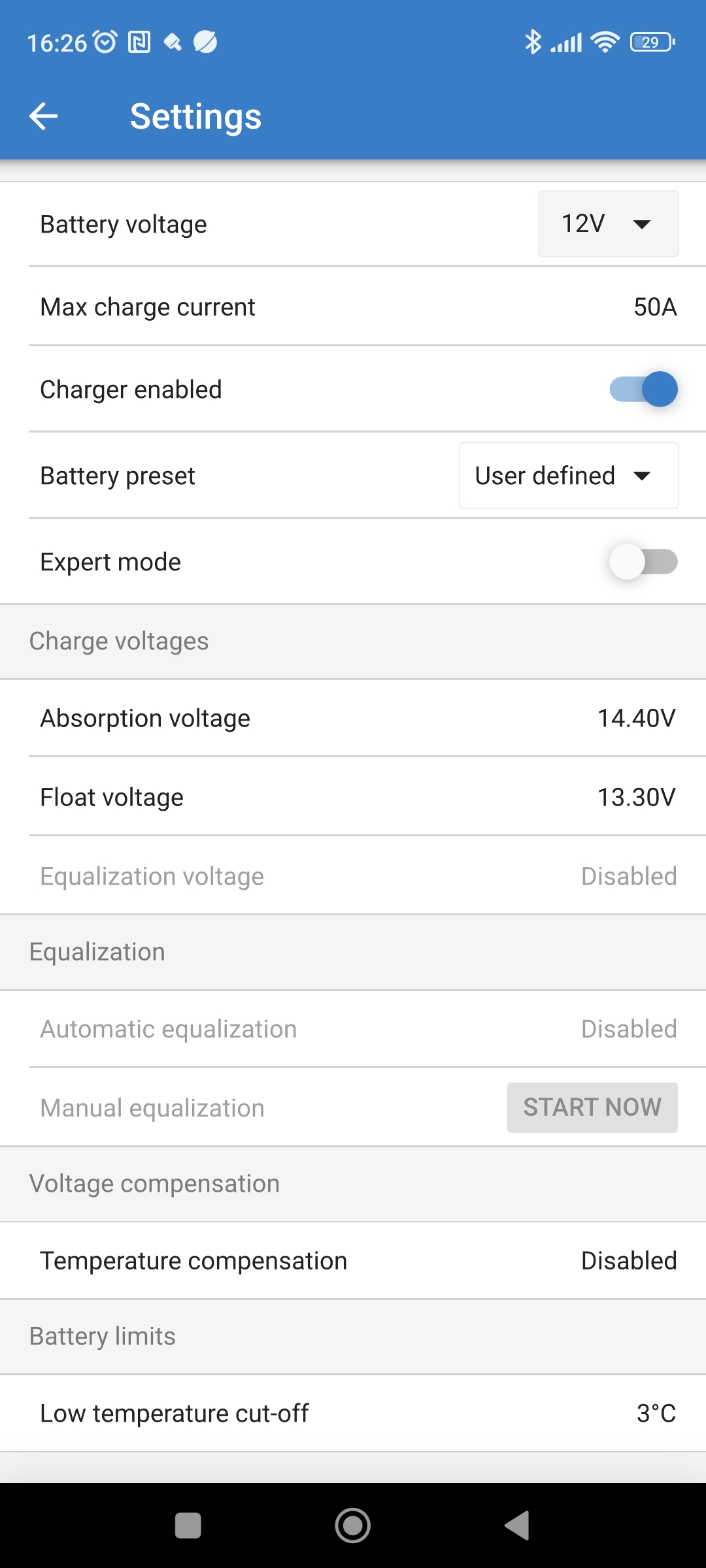Viewport: 706px width, 1568px height.
Task: Open the Battery voltage 12V dropdown
Action: [x=608, y=224]
